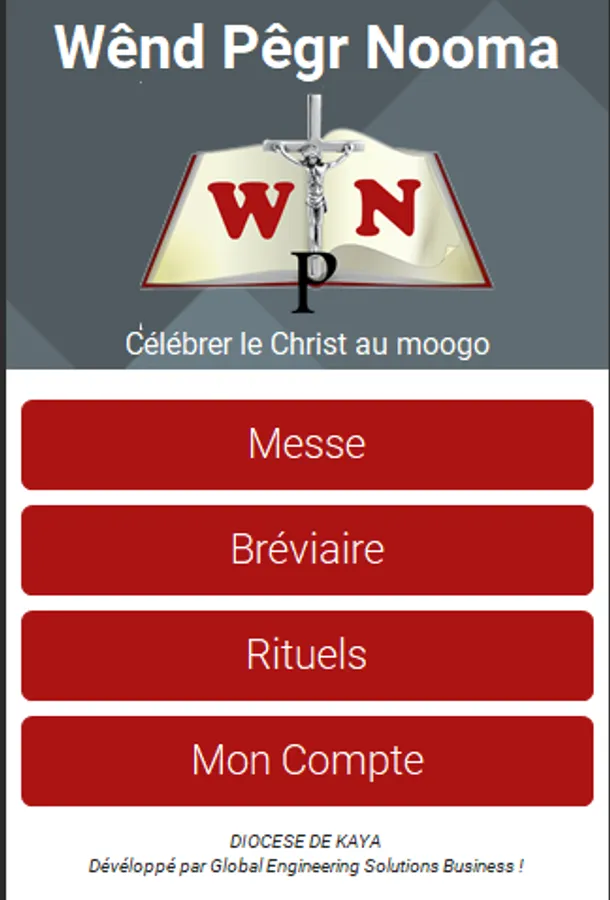Go to Bréviaire
Image resolution: width=610 pixels, height=900 pixels.
point(307,550)
